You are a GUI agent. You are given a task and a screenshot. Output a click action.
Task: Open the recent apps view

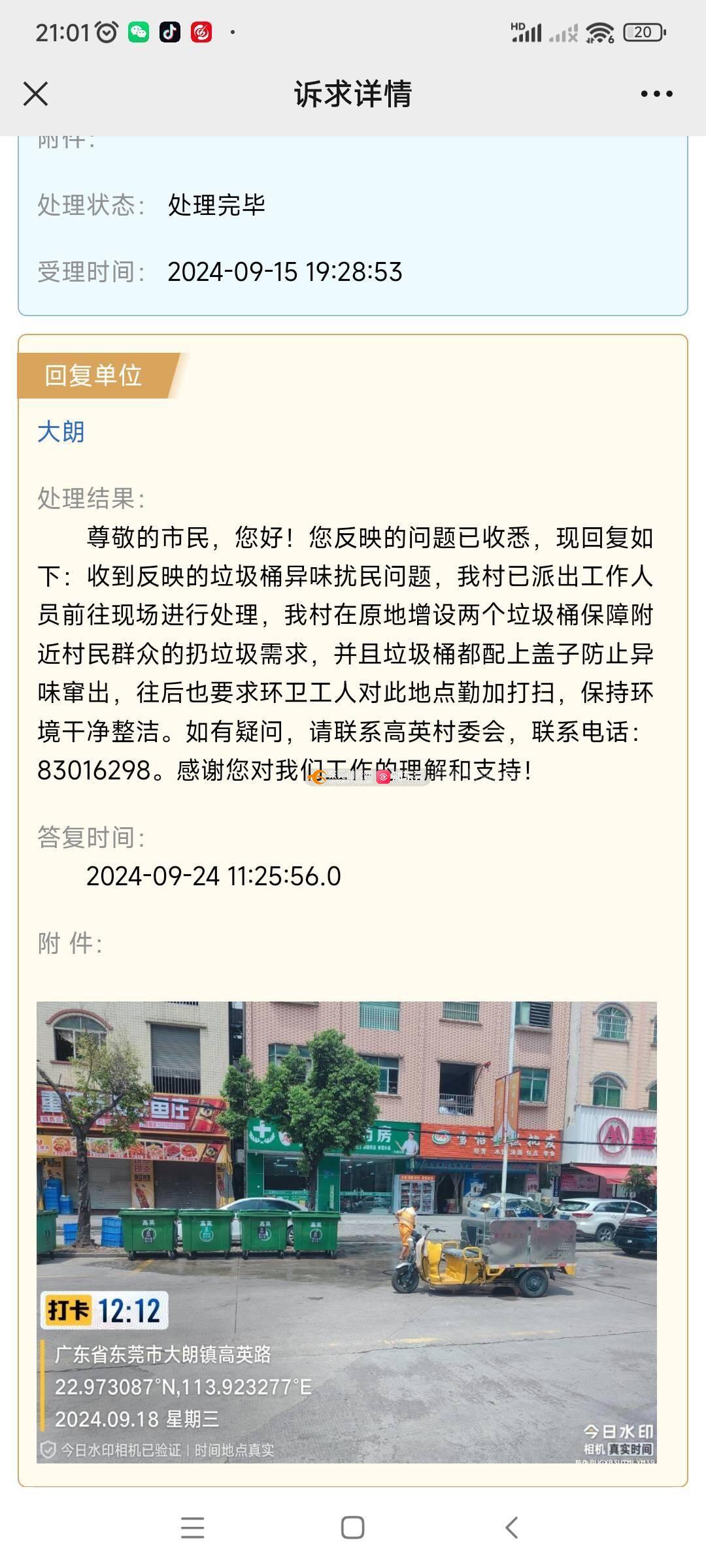coord(193,1527)
